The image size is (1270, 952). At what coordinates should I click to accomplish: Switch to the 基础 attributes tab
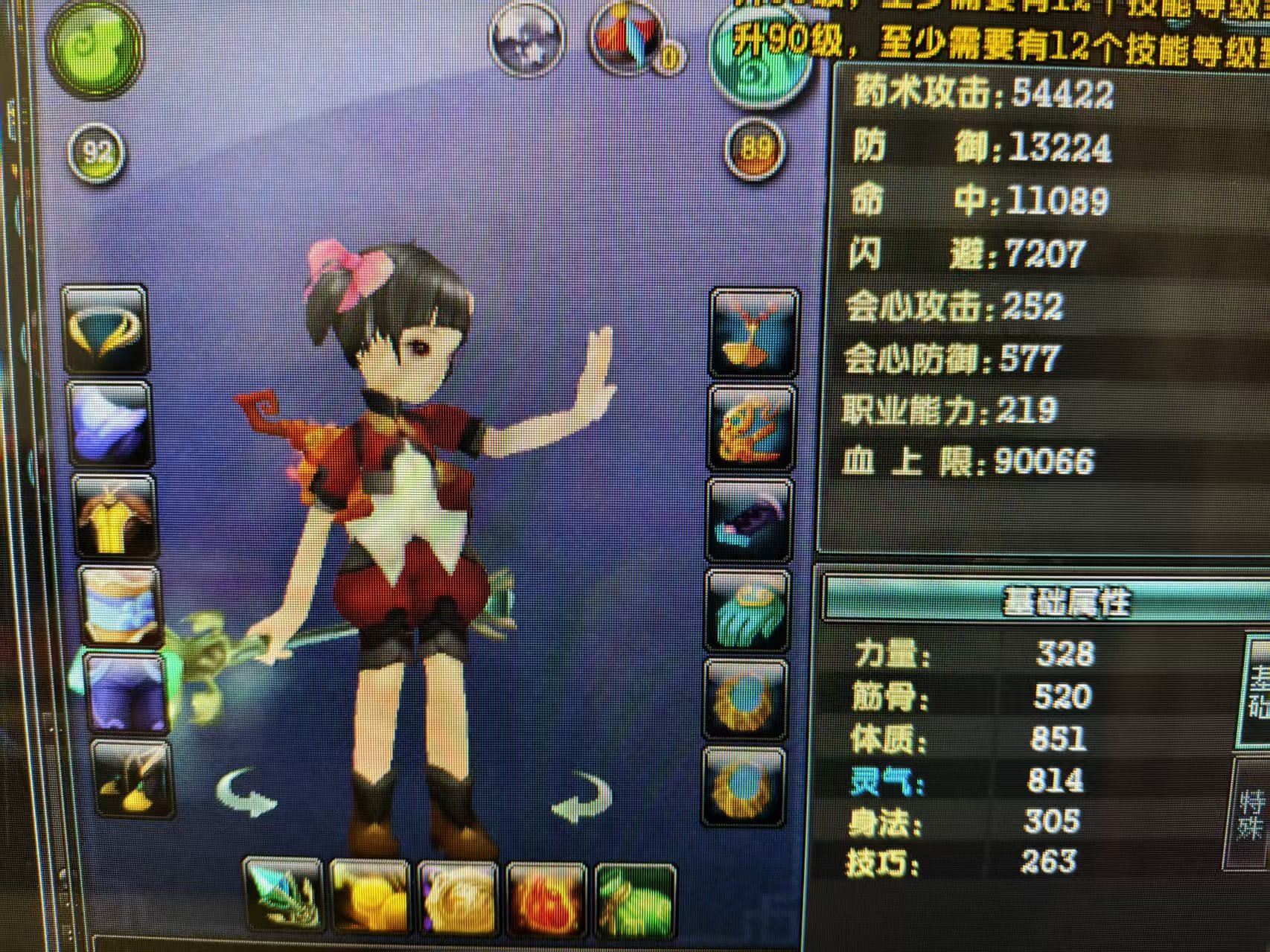[x=1257, y=692]
